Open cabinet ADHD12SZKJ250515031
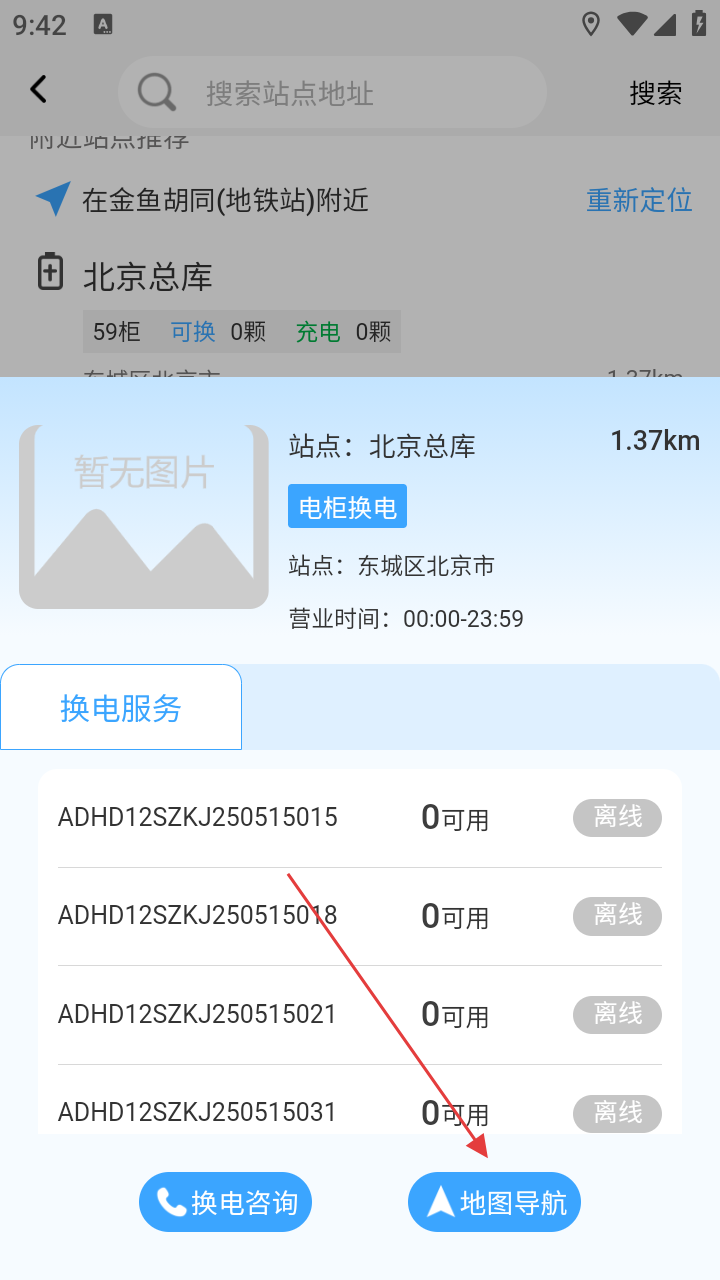 click(x=359, y=1111)
